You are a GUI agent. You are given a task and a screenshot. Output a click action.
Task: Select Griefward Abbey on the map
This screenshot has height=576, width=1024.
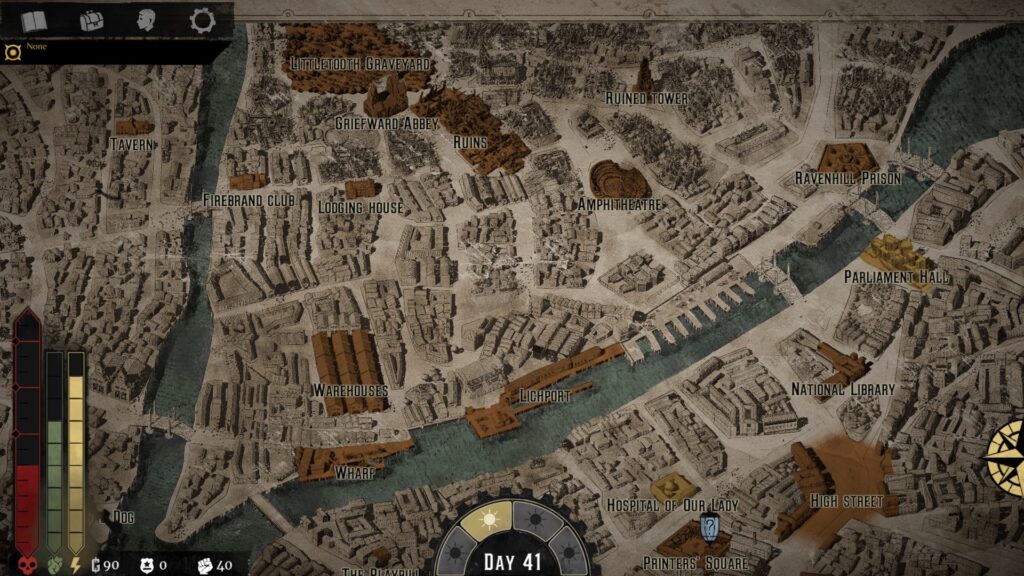[387, 100]
